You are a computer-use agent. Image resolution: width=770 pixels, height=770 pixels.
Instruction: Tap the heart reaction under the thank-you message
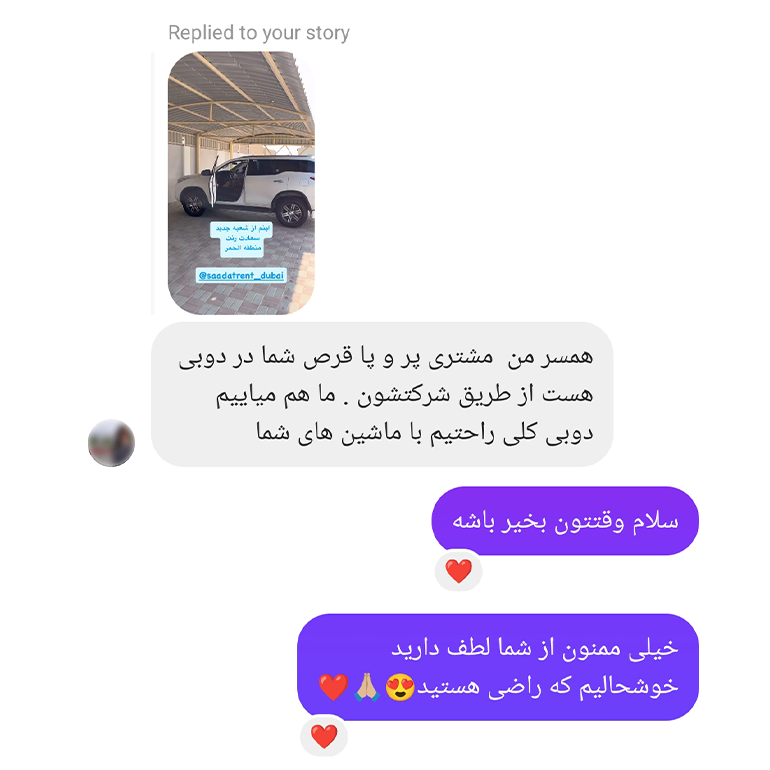pyautogui.click(x=324, y=737)
